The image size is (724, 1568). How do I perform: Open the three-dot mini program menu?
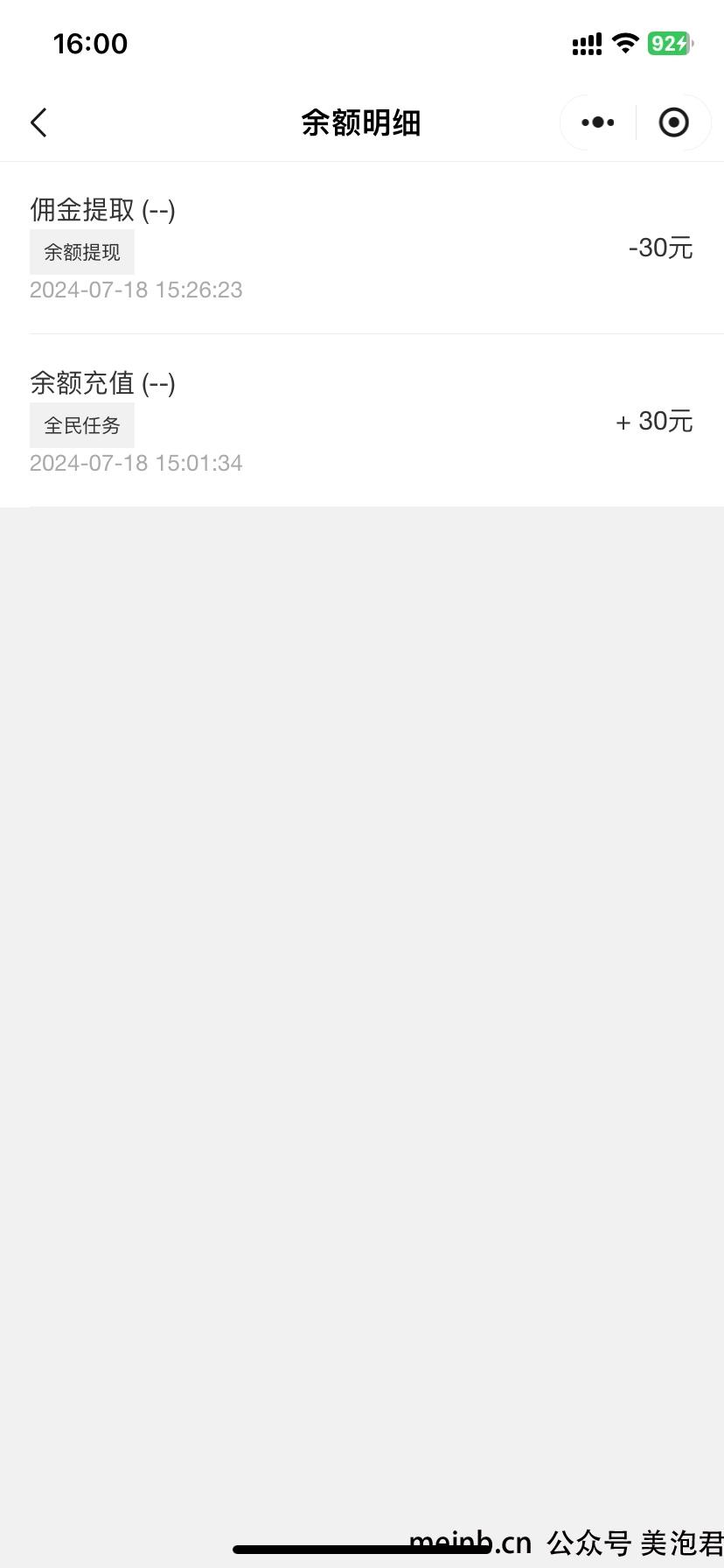click(x=598, y=122)
